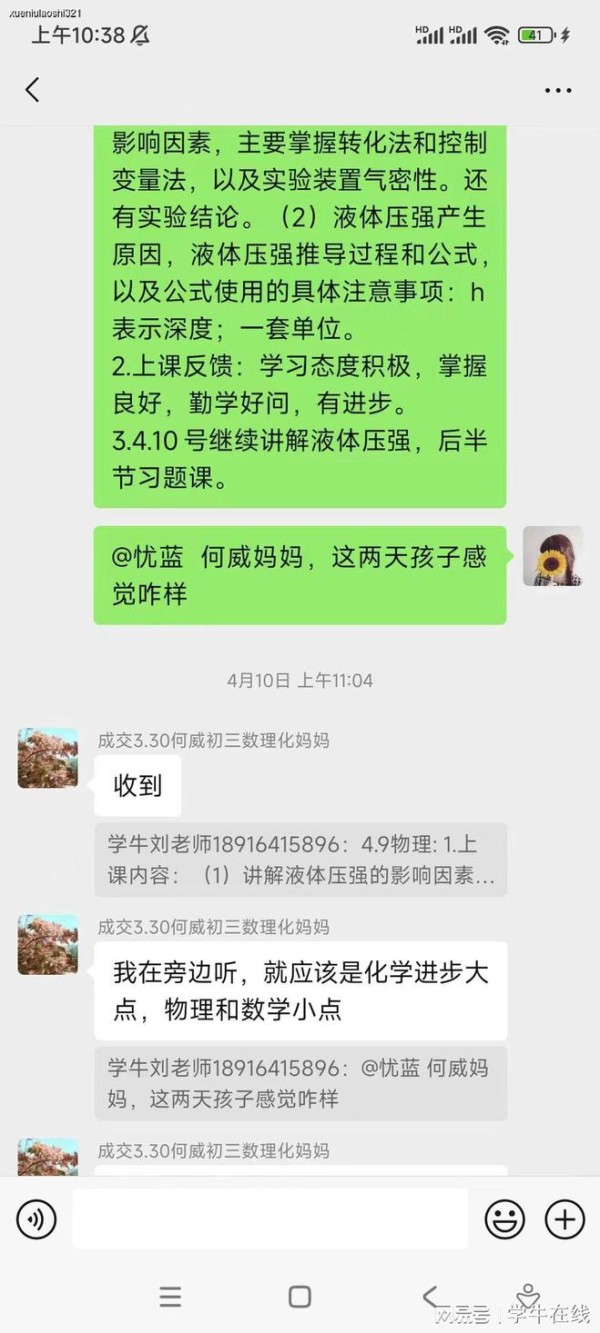
Task: Go back to the chat list
Action: [x=32, y=90]
